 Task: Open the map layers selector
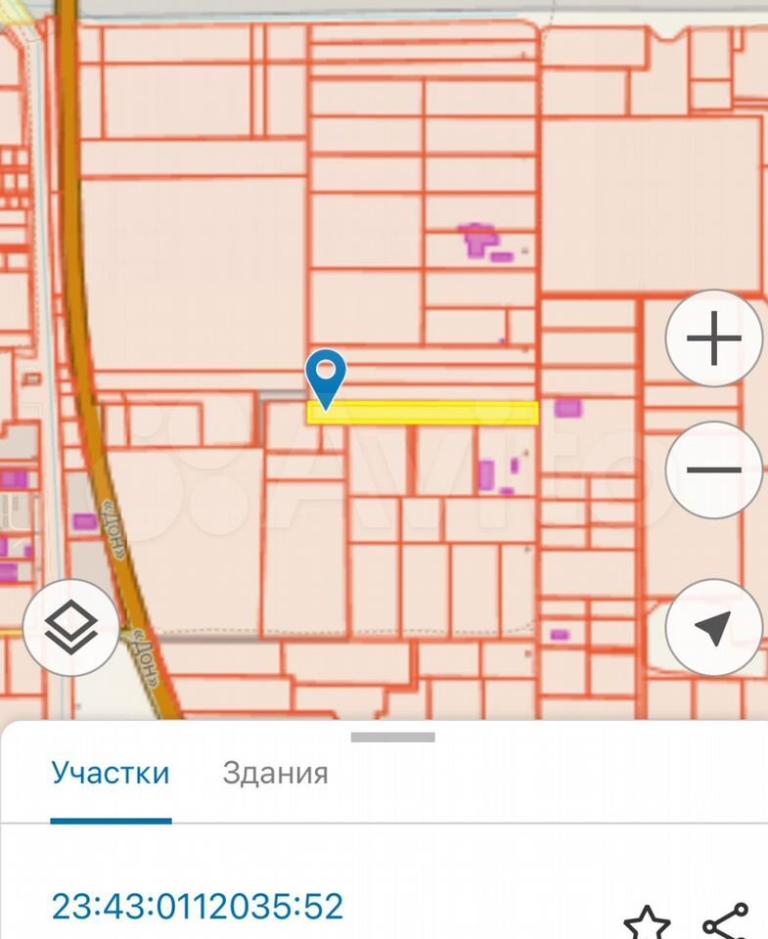(x=71, y=629)
